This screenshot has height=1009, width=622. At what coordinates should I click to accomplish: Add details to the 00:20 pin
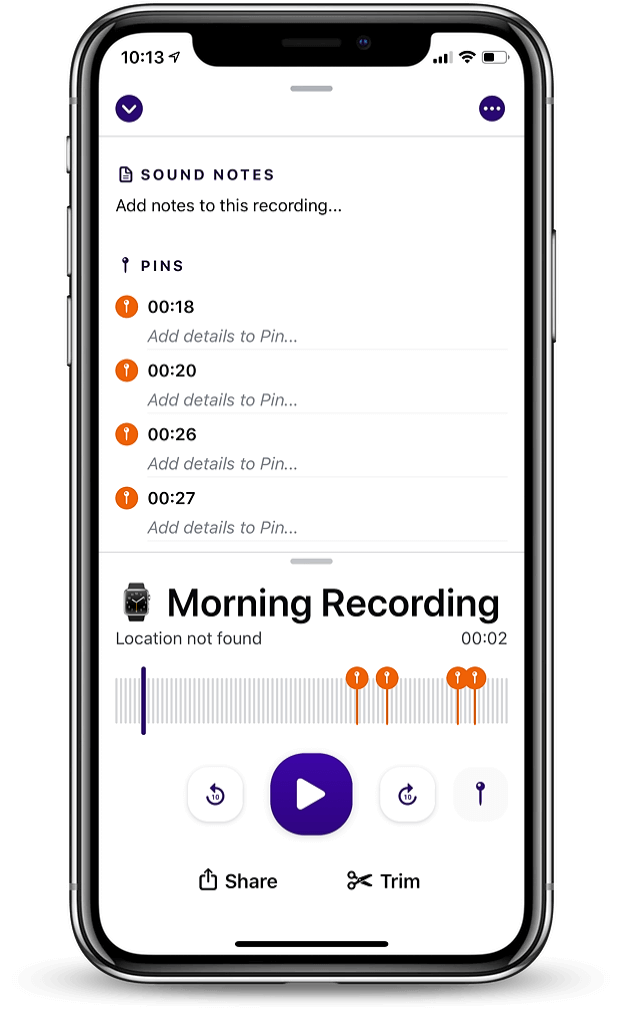tap(222, 400)
